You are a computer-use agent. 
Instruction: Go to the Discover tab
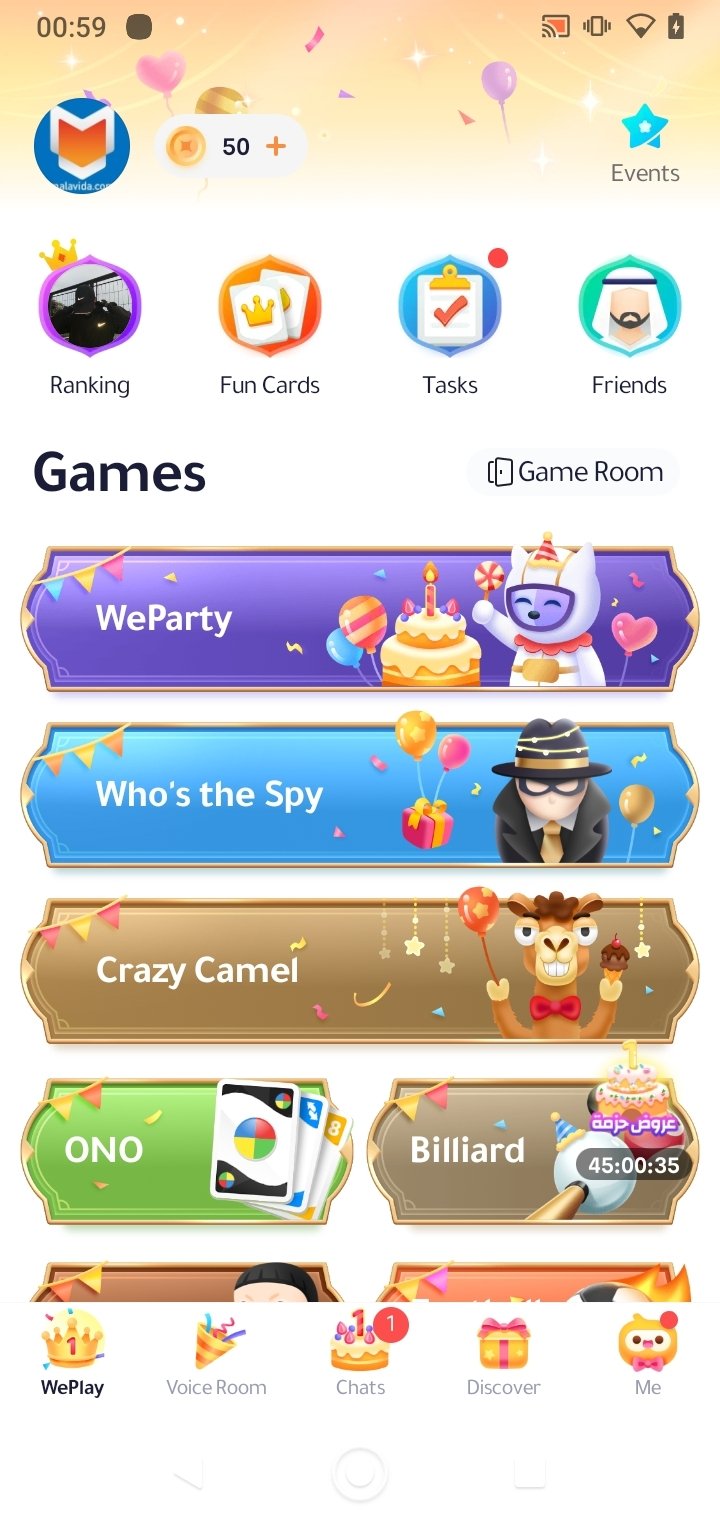503,1355
